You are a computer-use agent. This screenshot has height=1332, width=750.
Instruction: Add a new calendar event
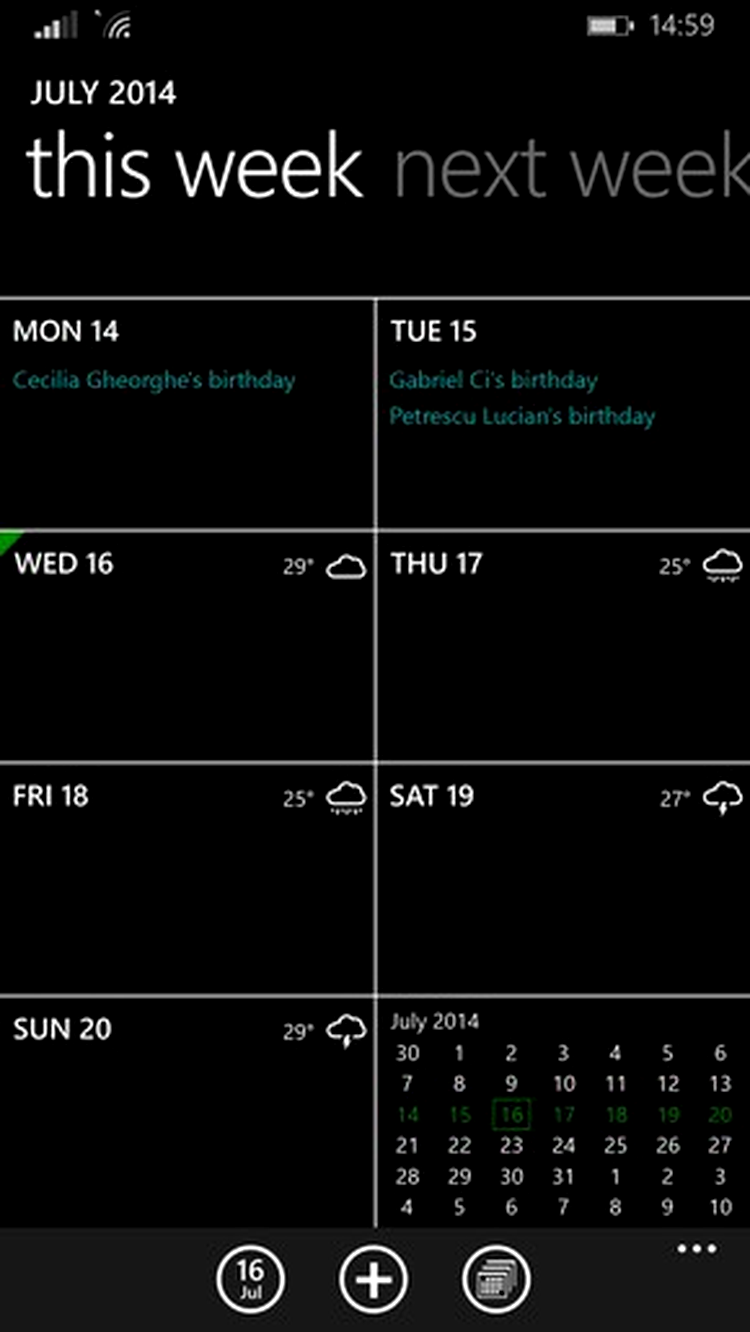click(x=374, y=1278)
